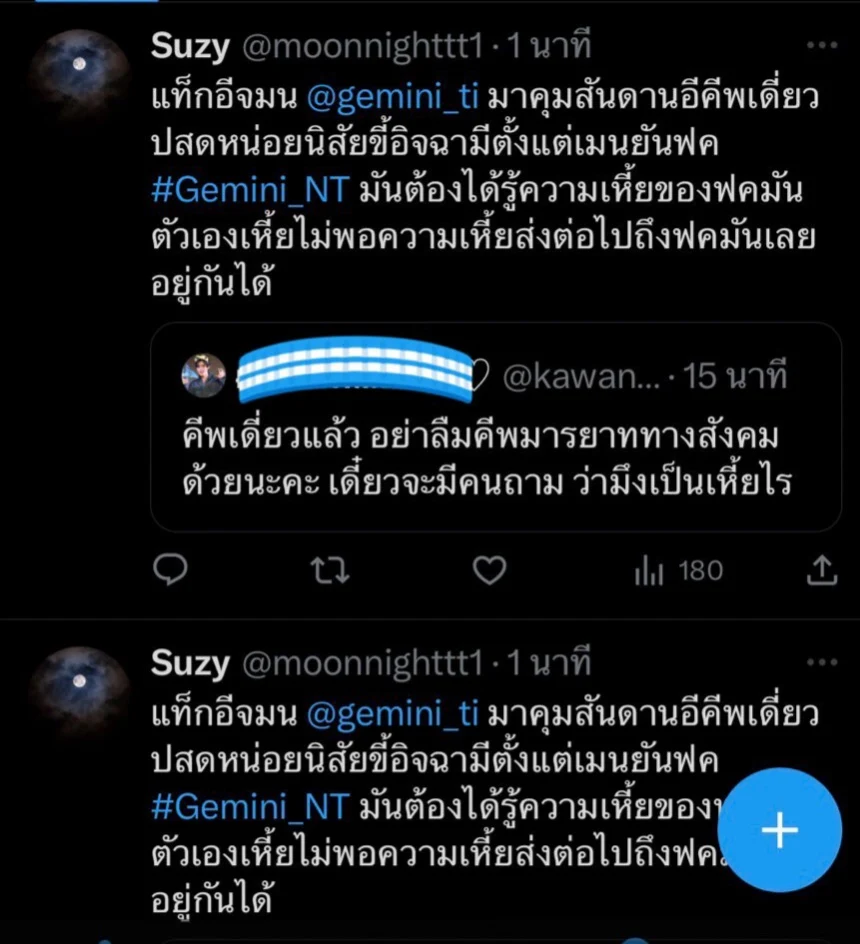
Task: Compose a new tweet with the plus button
Action: tap(780, 829)
